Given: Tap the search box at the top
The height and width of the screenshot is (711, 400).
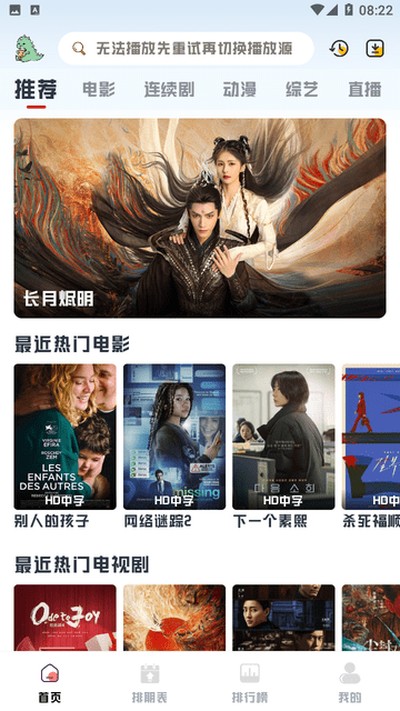Looking at the screenshot, I should click(186, 49).
